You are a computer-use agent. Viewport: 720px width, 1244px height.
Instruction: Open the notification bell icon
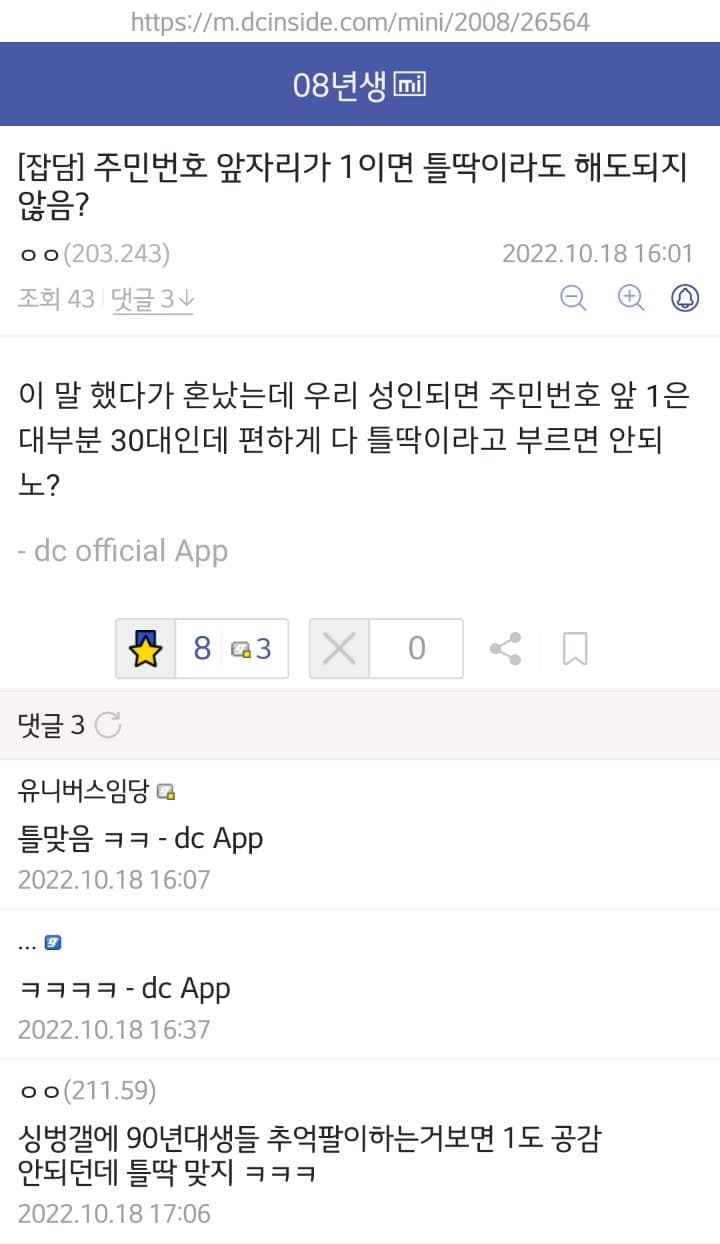click(x=685, y=298)
